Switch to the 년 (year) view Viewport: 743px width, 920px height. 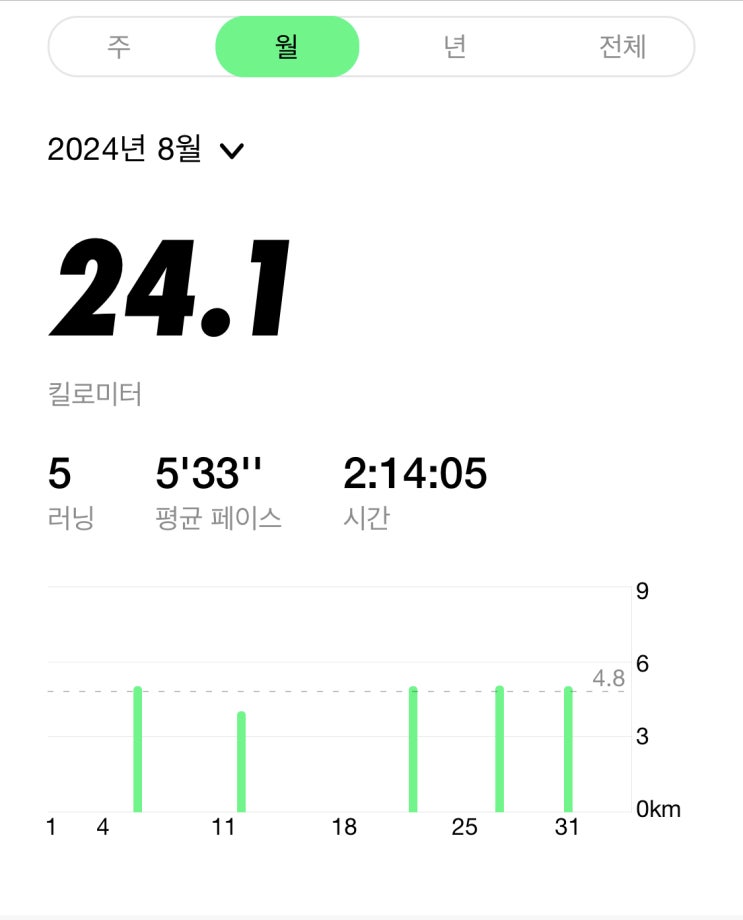[x=454, y=46]
